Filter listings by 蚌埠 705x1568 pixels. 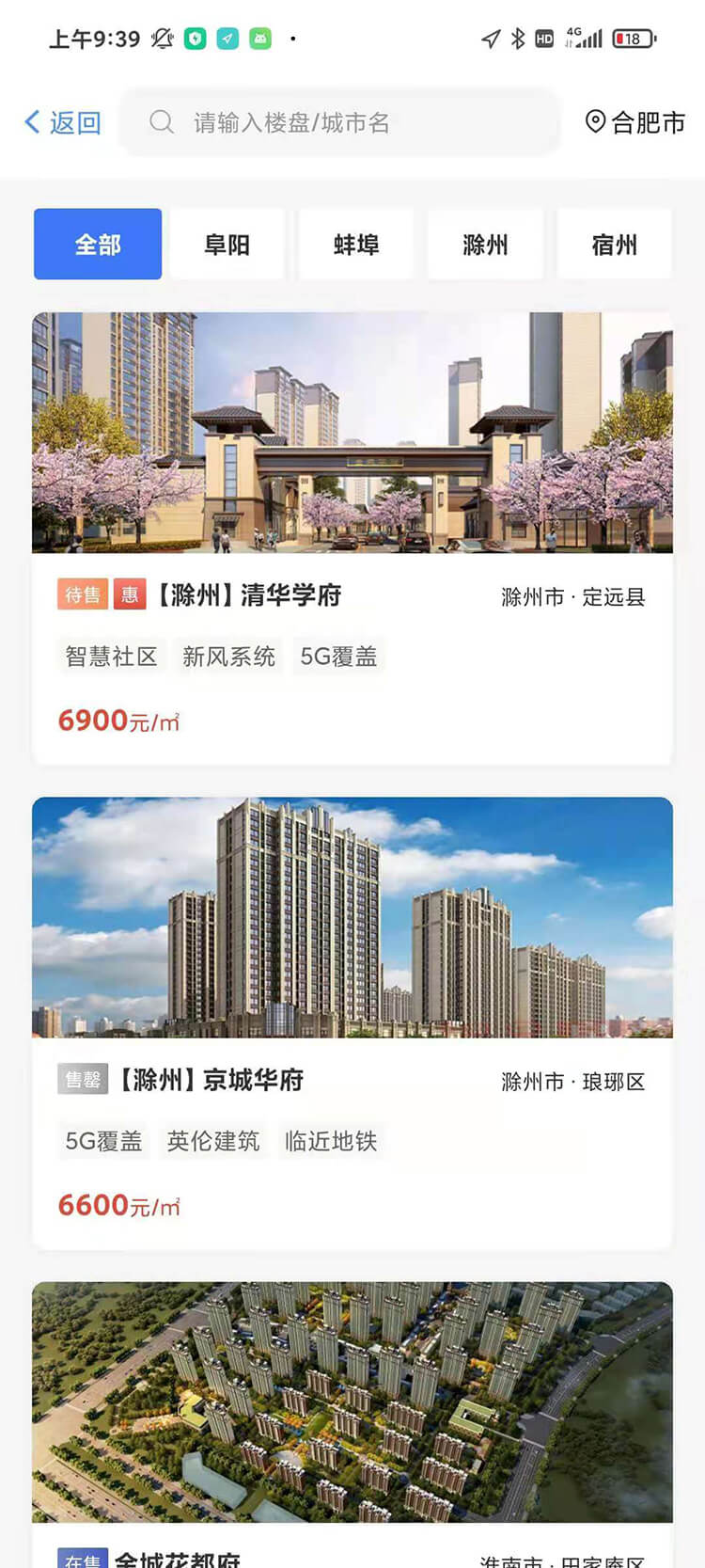pos(356,245)
